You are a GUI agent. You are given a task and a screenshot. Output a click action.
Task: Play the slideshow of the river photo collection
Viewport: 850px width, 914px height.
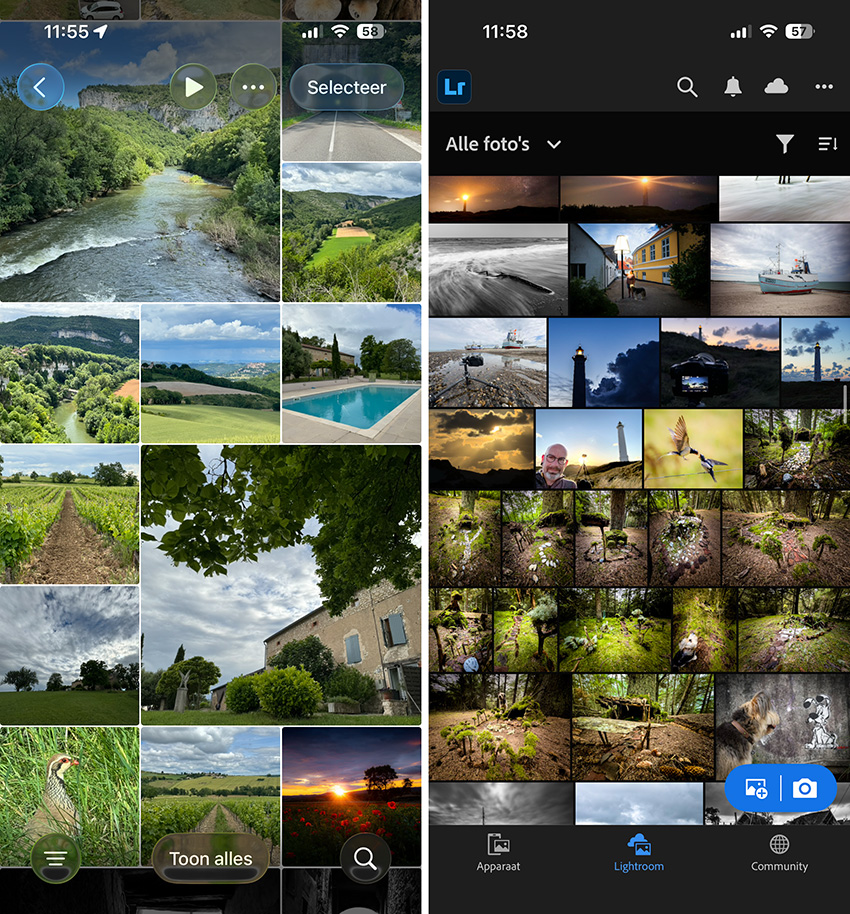[x=193, y=87]
